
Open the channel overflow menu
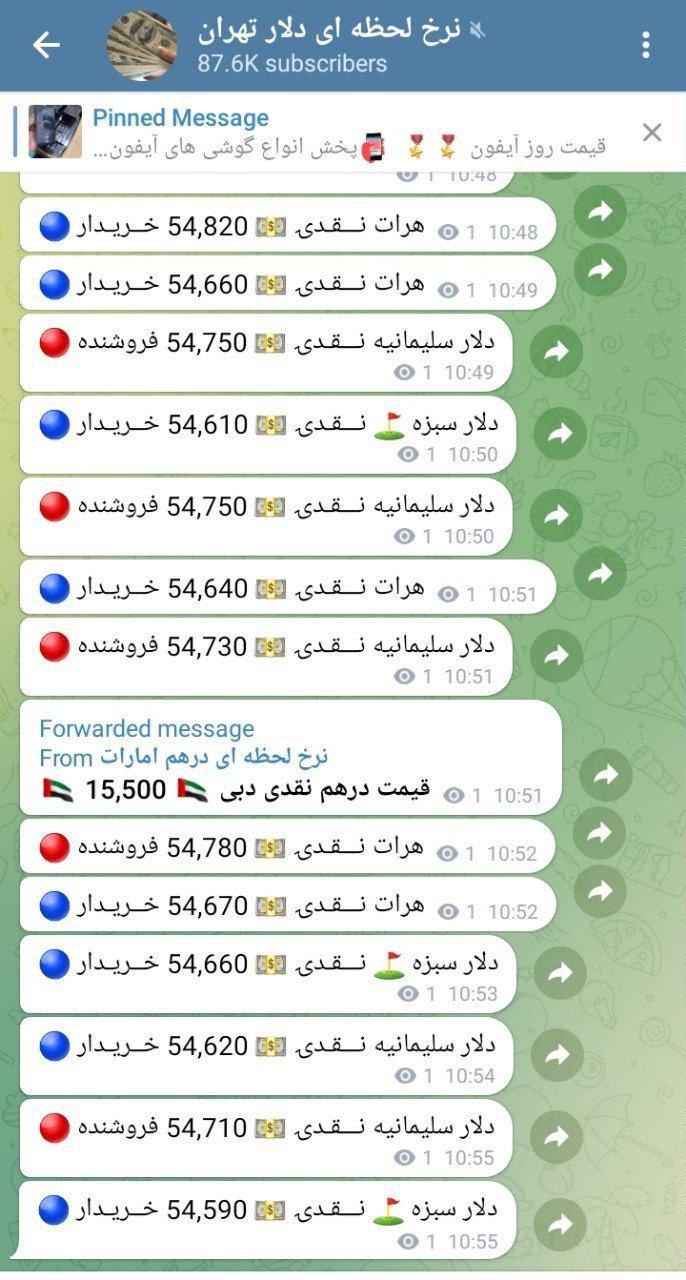pyautogui.click(x=646, y=45)
